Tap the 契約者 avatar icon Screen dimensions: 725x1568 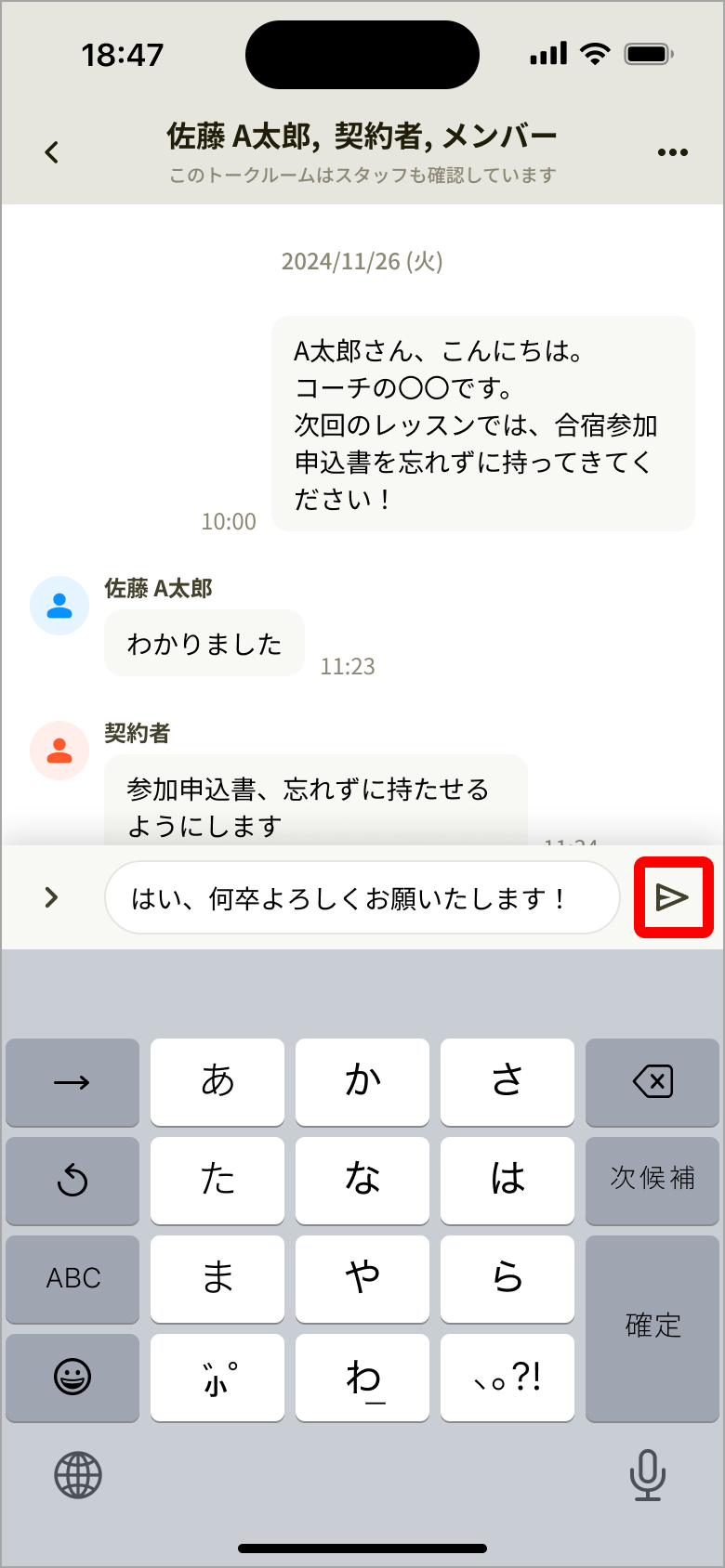tap(59, 751)
